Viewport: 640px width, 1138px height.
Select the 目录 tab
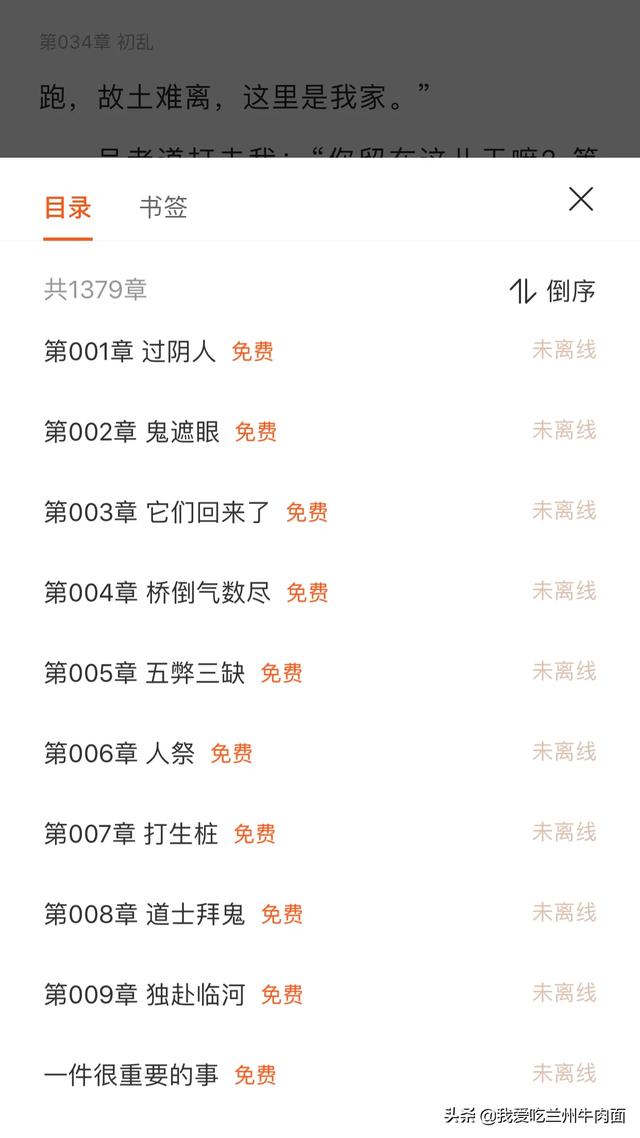pyautogui.click(x=67, y=208)
